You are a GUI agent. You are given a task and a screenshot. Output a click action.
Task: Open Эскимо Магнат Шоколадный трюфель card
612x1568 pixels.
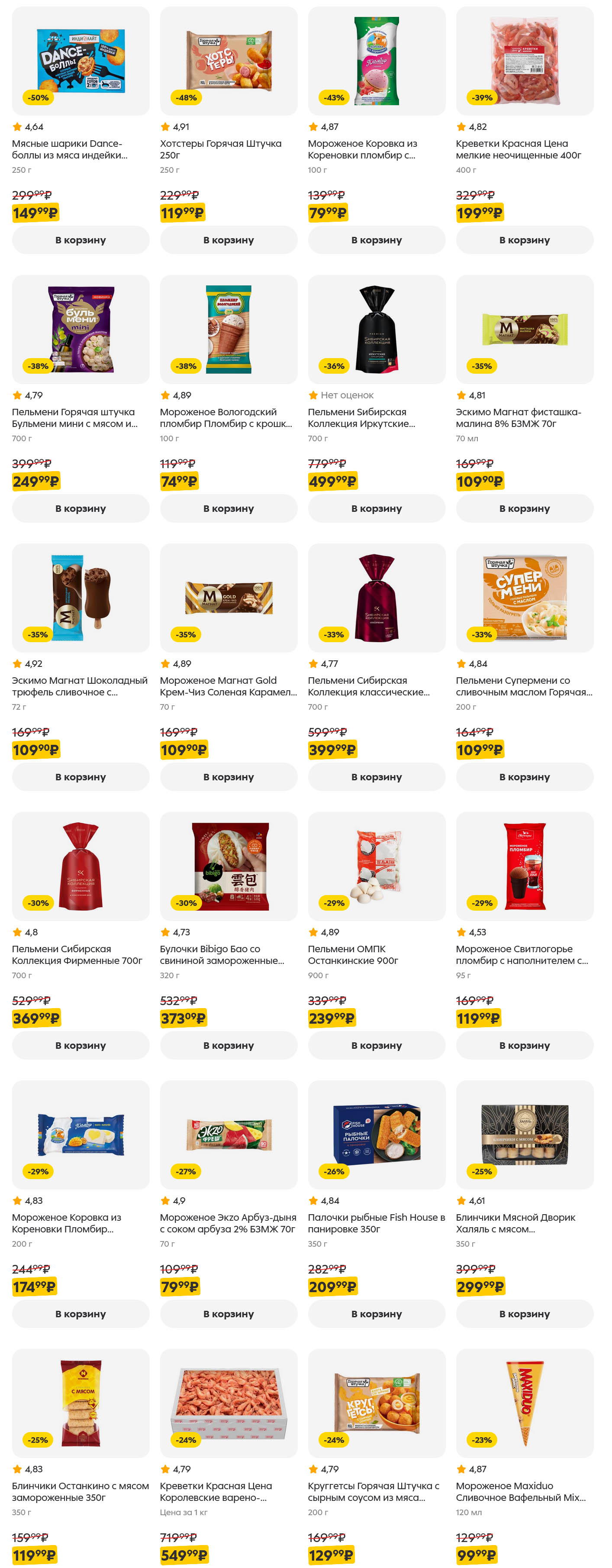(81, 598)
